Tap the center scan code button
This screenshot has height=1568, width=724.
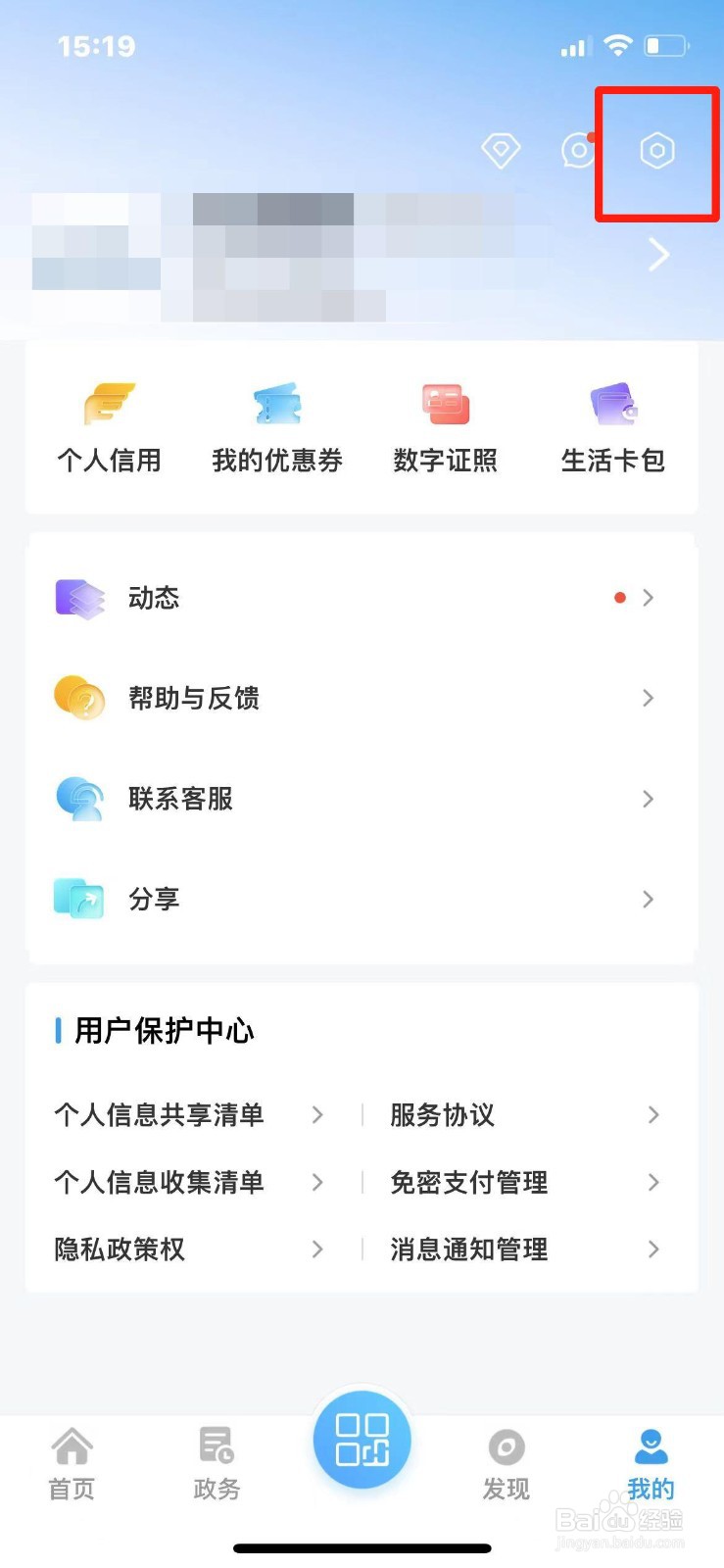click(362, 1440)
